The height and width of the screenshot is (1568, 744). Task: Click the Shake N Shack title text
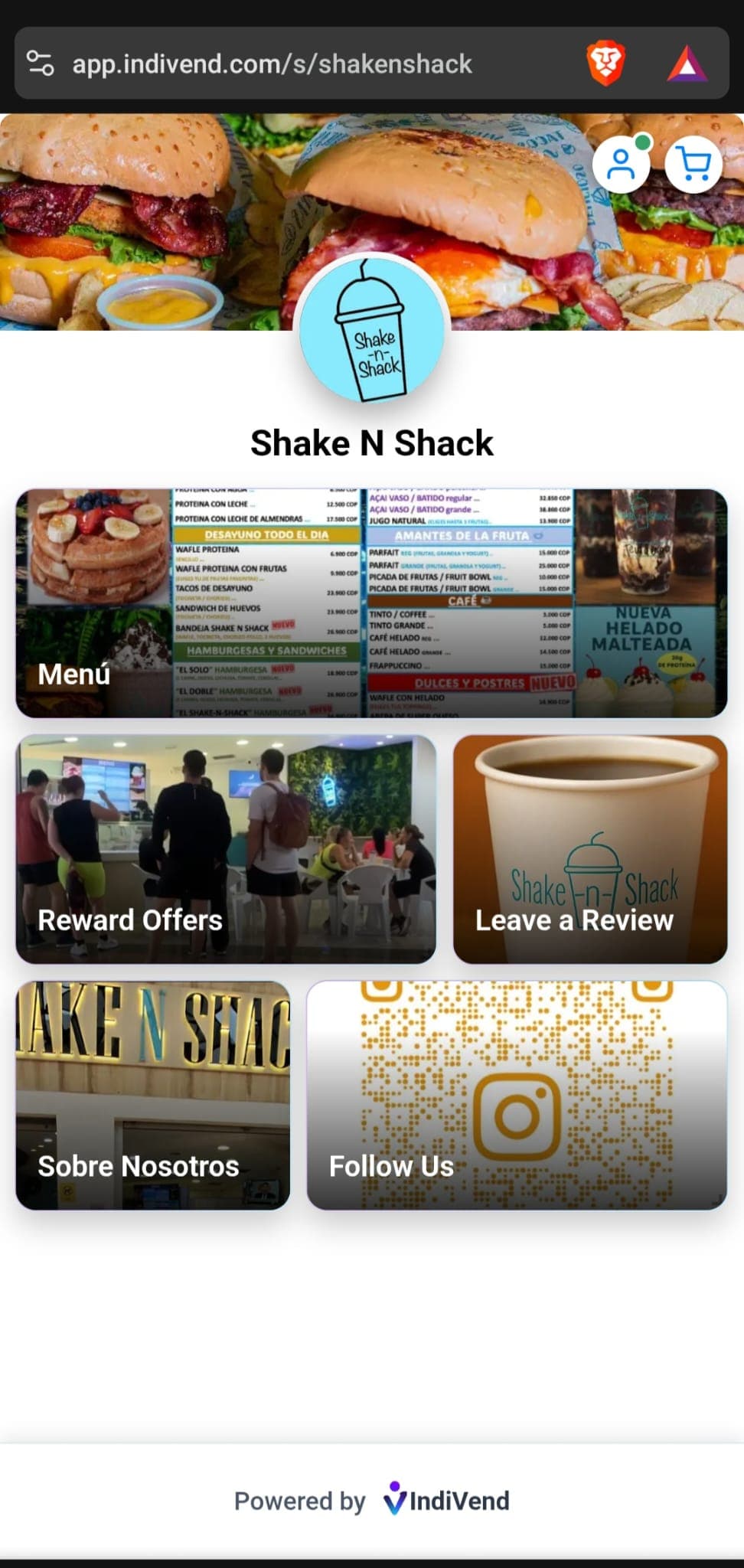pos(372,443)
